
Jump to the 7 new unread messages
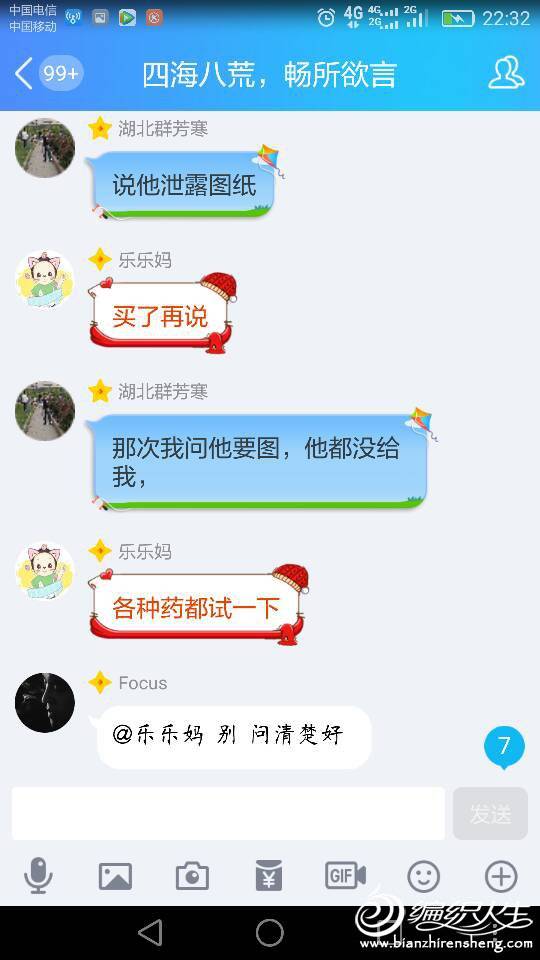click(504, 747)
